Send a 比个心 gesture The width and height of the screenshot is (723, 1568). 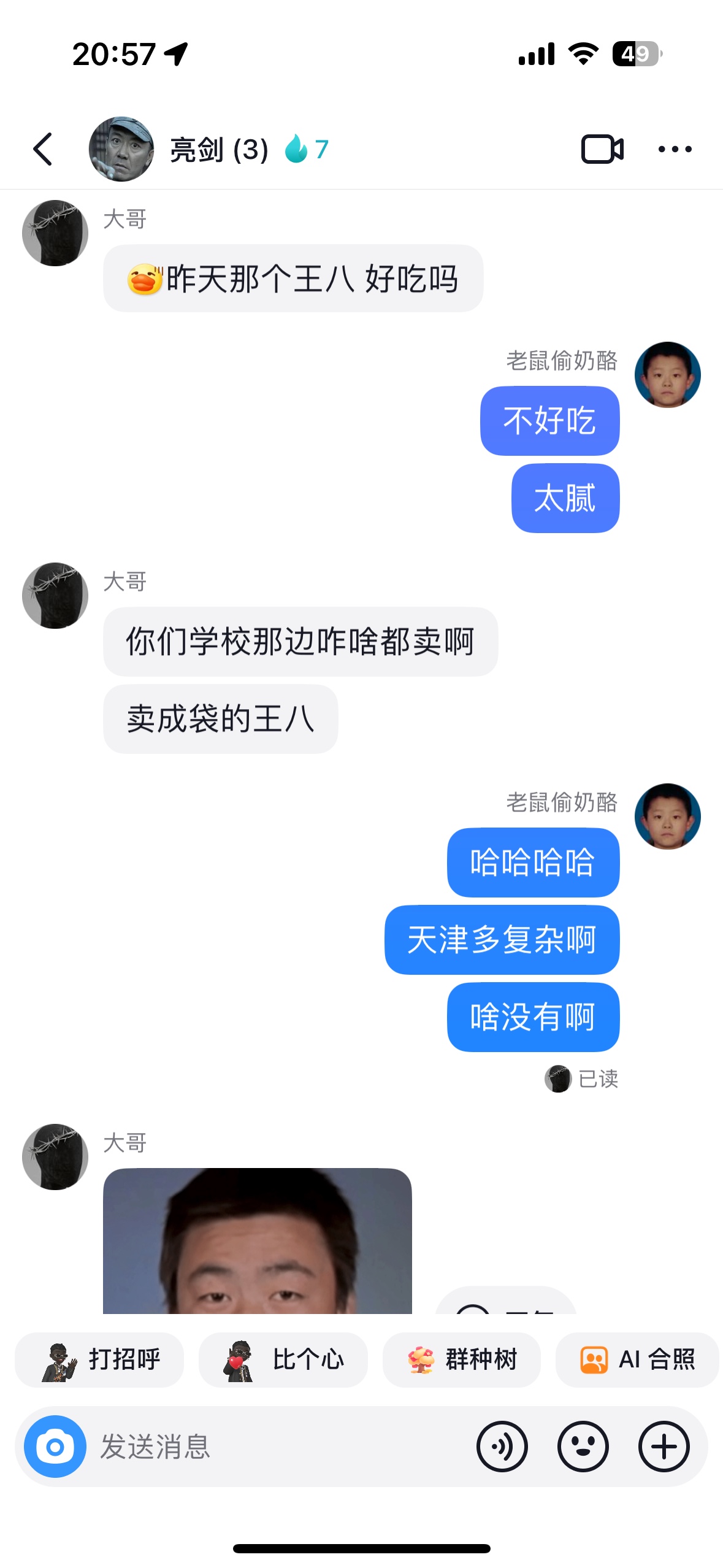pyautogui.click(x=283, y=1359)
